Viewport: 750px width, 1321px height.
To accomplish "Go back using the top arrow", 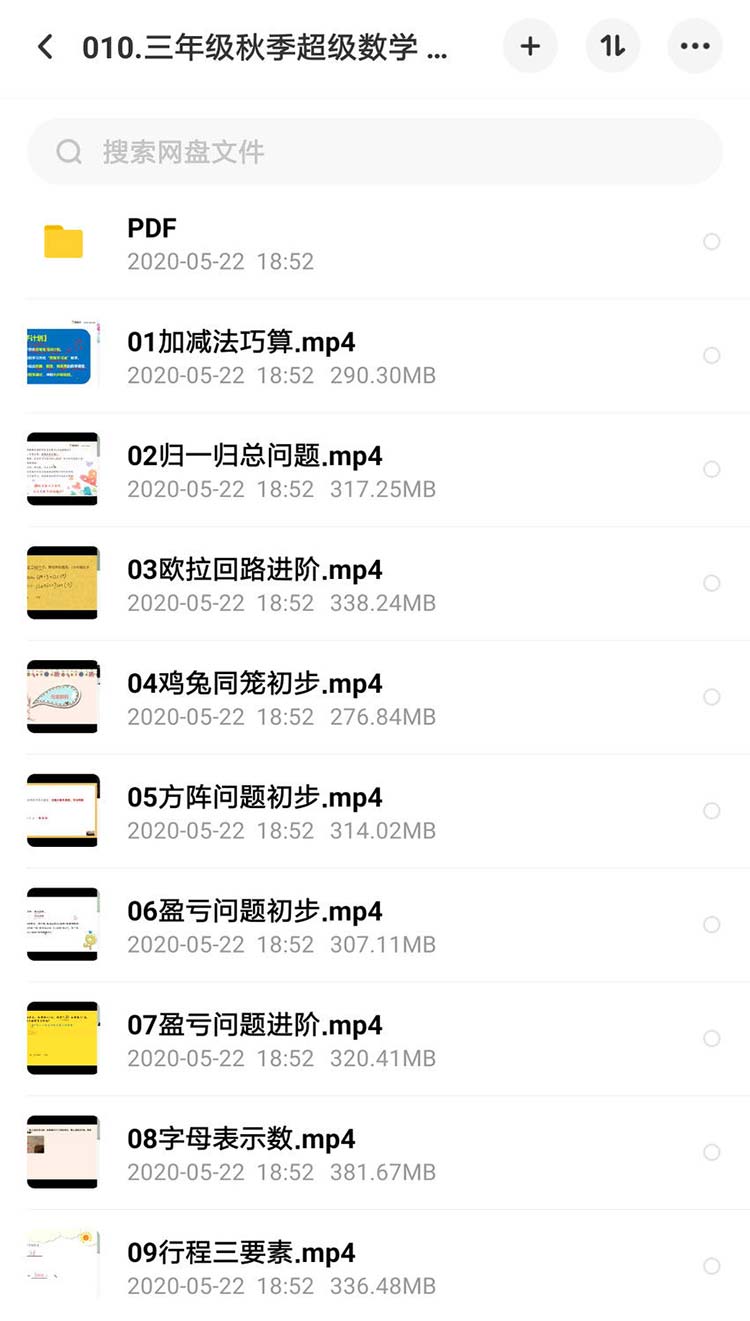I will [45, 46].
